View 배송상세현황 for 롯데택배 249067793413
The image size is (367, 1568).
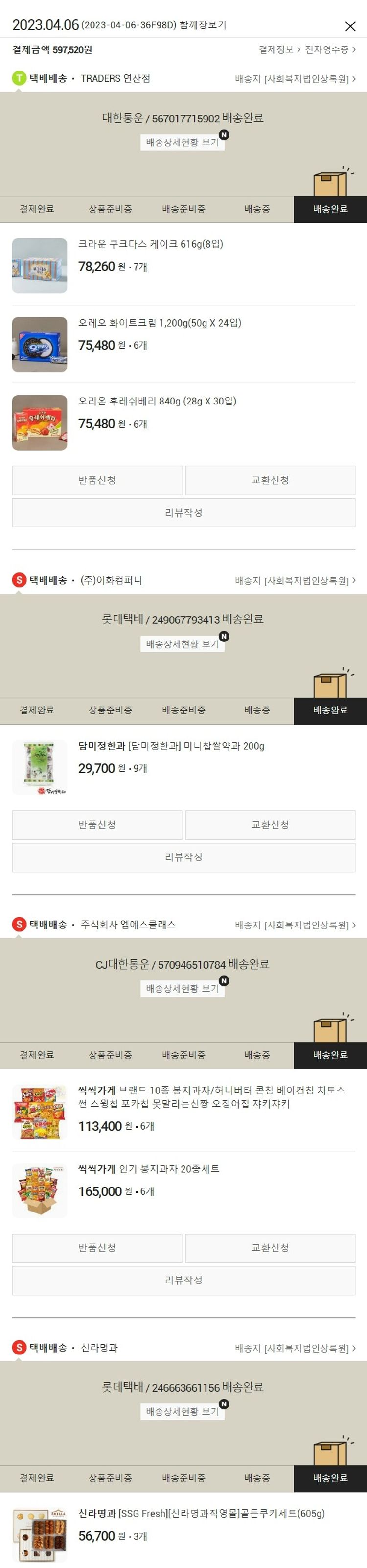(182, 644)
